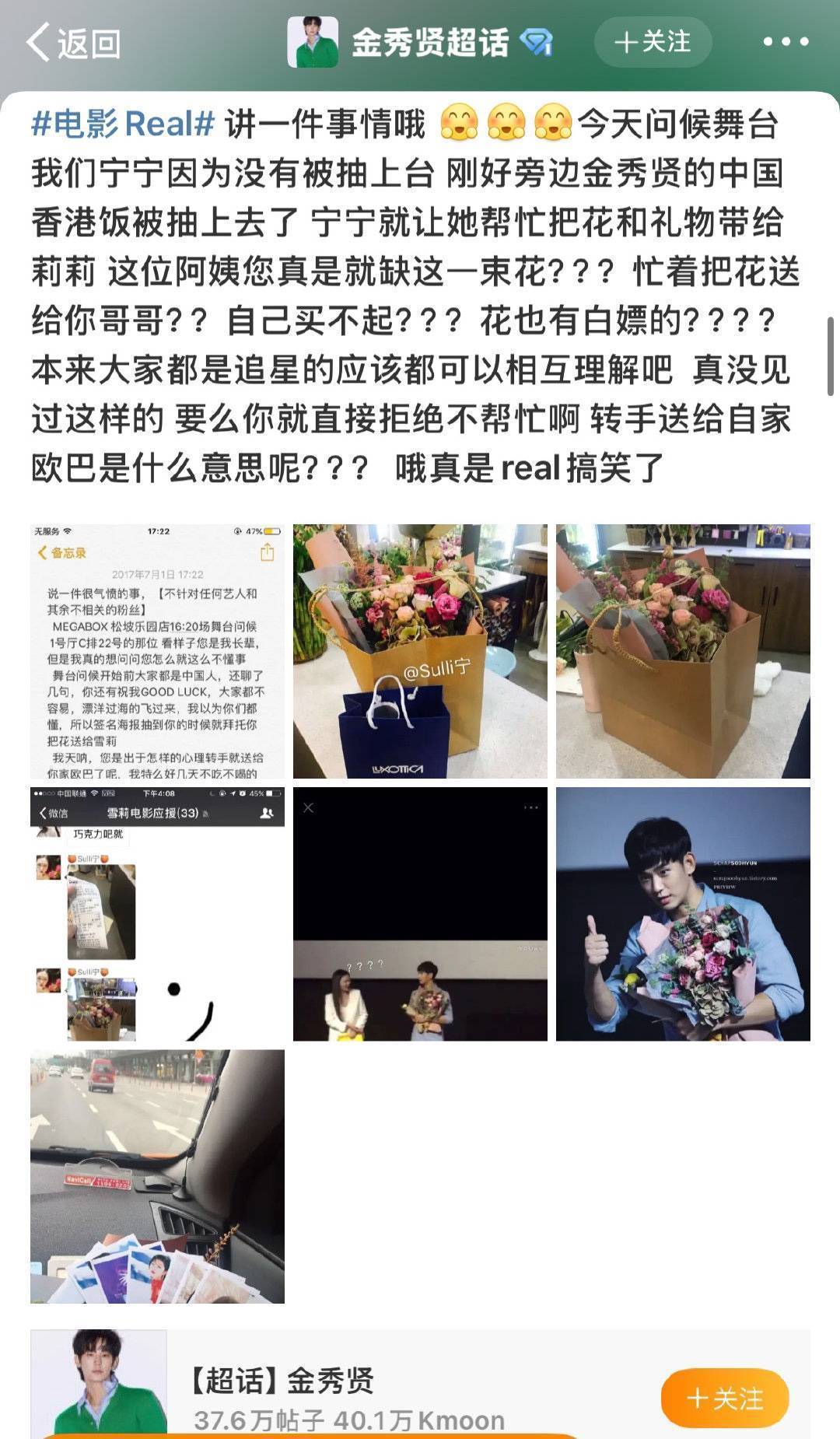Open the #电影Real# hashtag link
This screenshot has height=1439, width=840.
tap(123, 124)
